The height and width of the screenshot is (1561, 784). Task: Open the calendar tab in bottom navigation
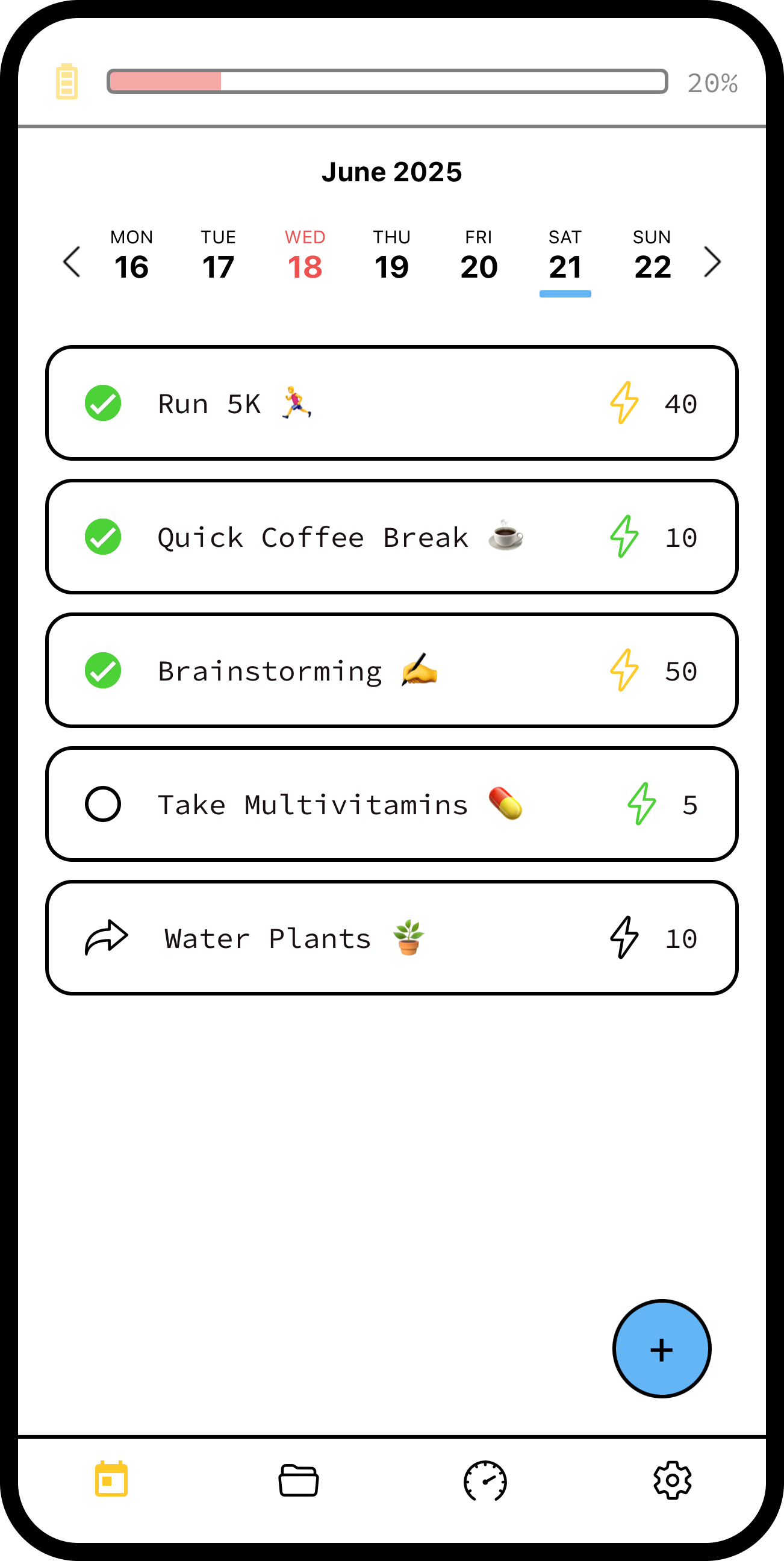(111, 1482)
